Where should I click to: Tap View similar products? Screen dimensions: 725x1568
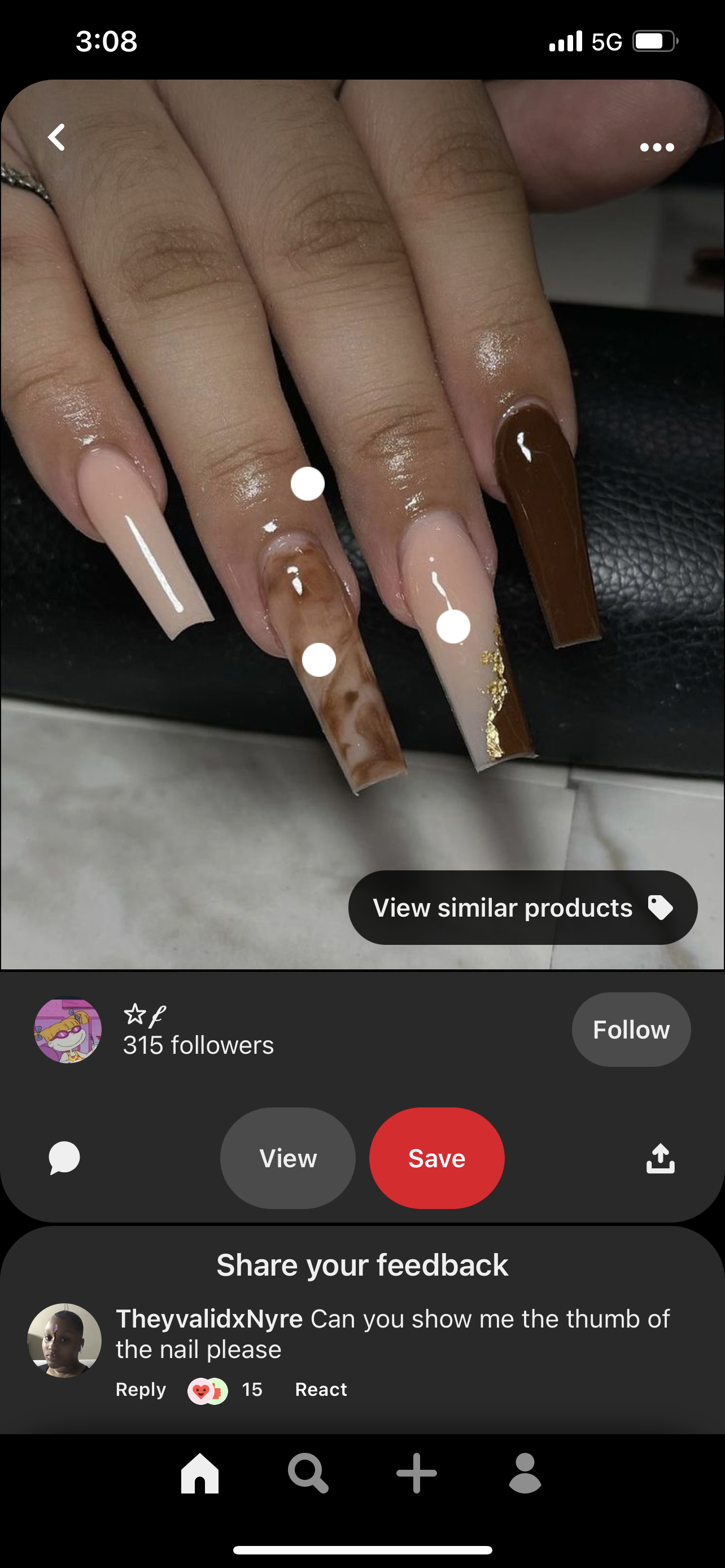coord(522,907)
